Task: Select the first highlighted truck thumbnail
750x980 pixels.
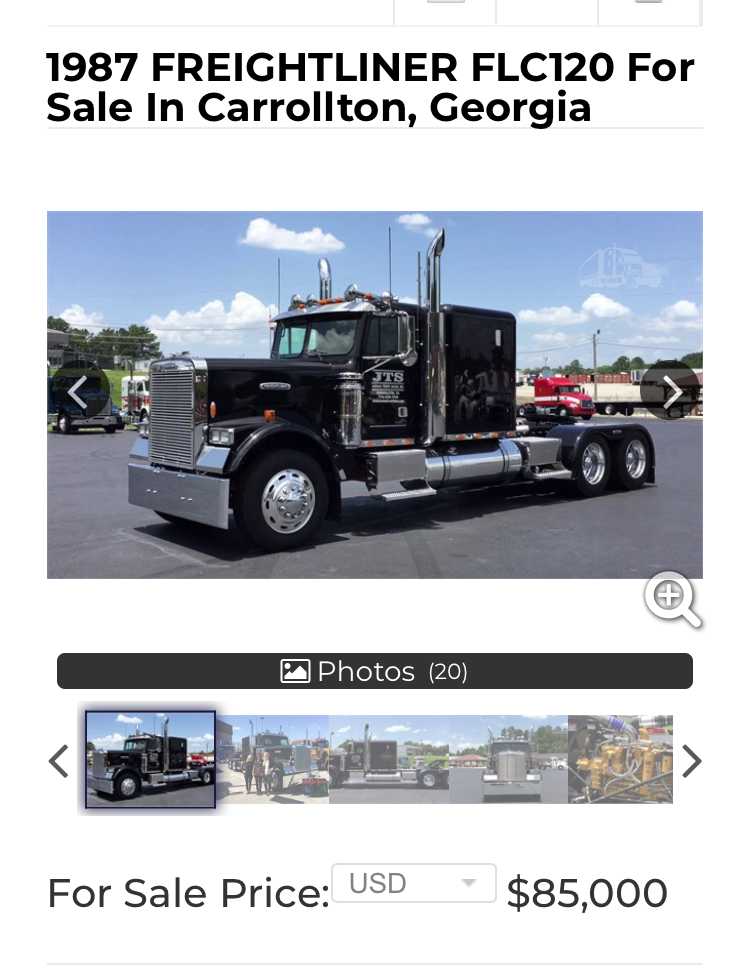Action: (x=150, y=759)
